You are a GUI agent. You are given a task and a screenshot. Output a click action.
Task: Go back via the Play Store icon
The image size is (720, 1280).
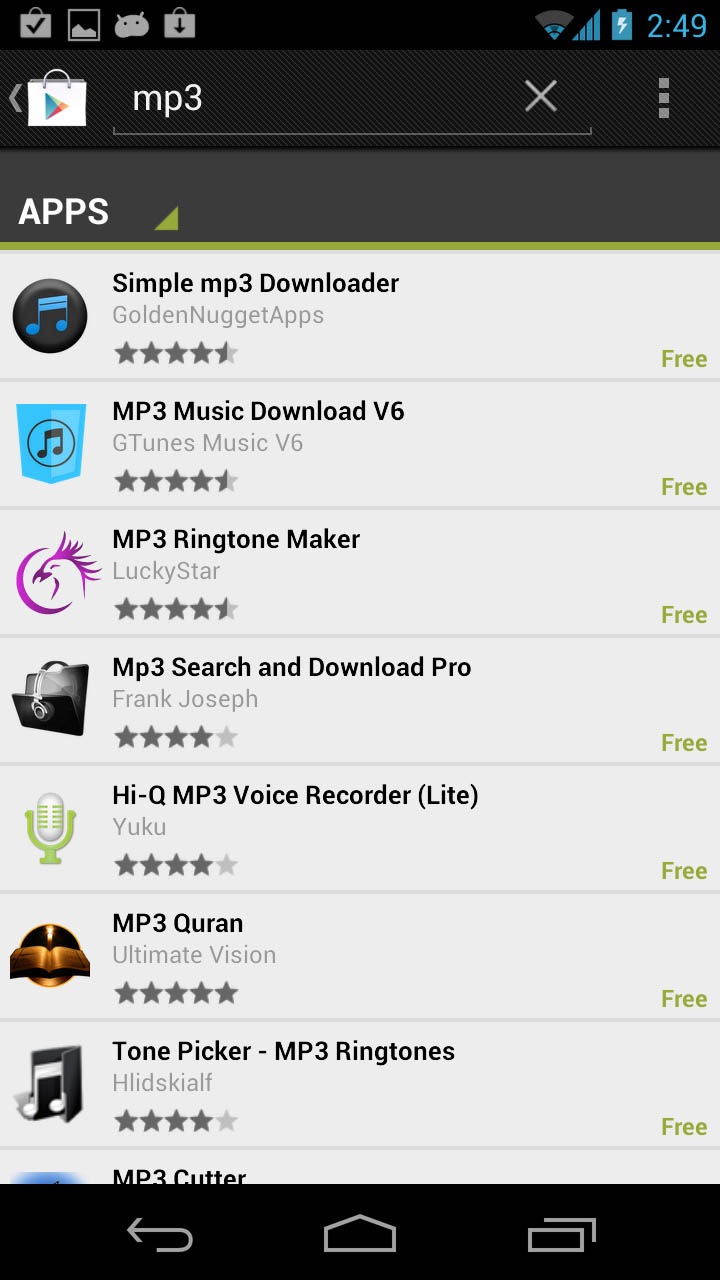pos(50,98)
